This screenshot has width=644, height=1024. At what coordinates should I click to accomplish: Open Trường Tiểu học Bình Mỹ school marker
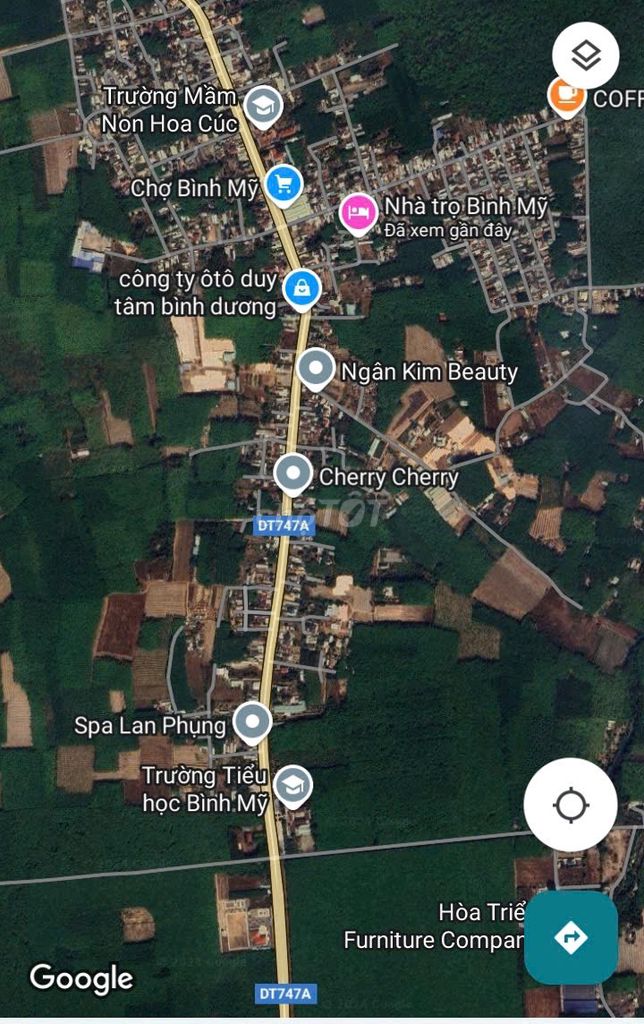[x=293, y=787]
